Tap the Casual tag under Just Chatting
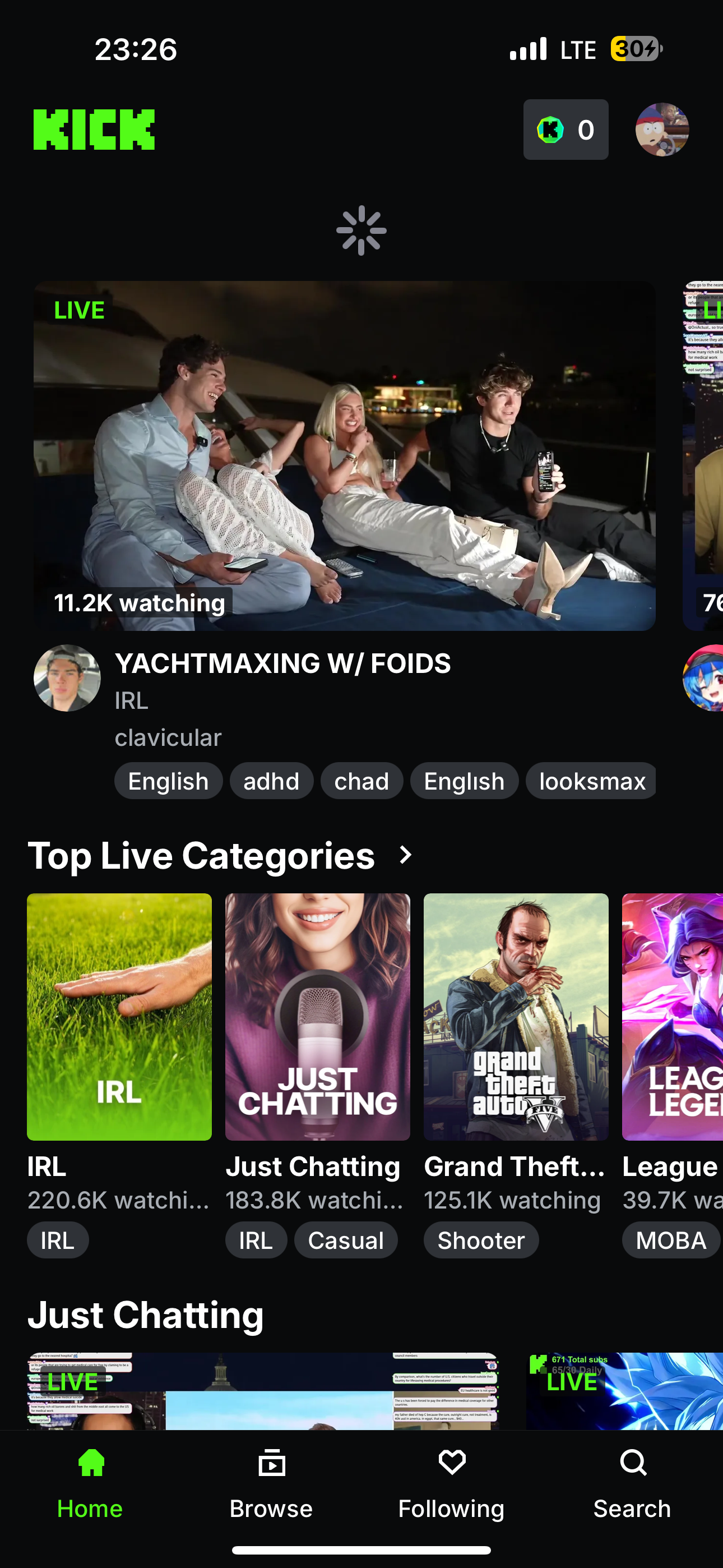Viewport: 723px width, 1568px height. (x=346, y=1240)
